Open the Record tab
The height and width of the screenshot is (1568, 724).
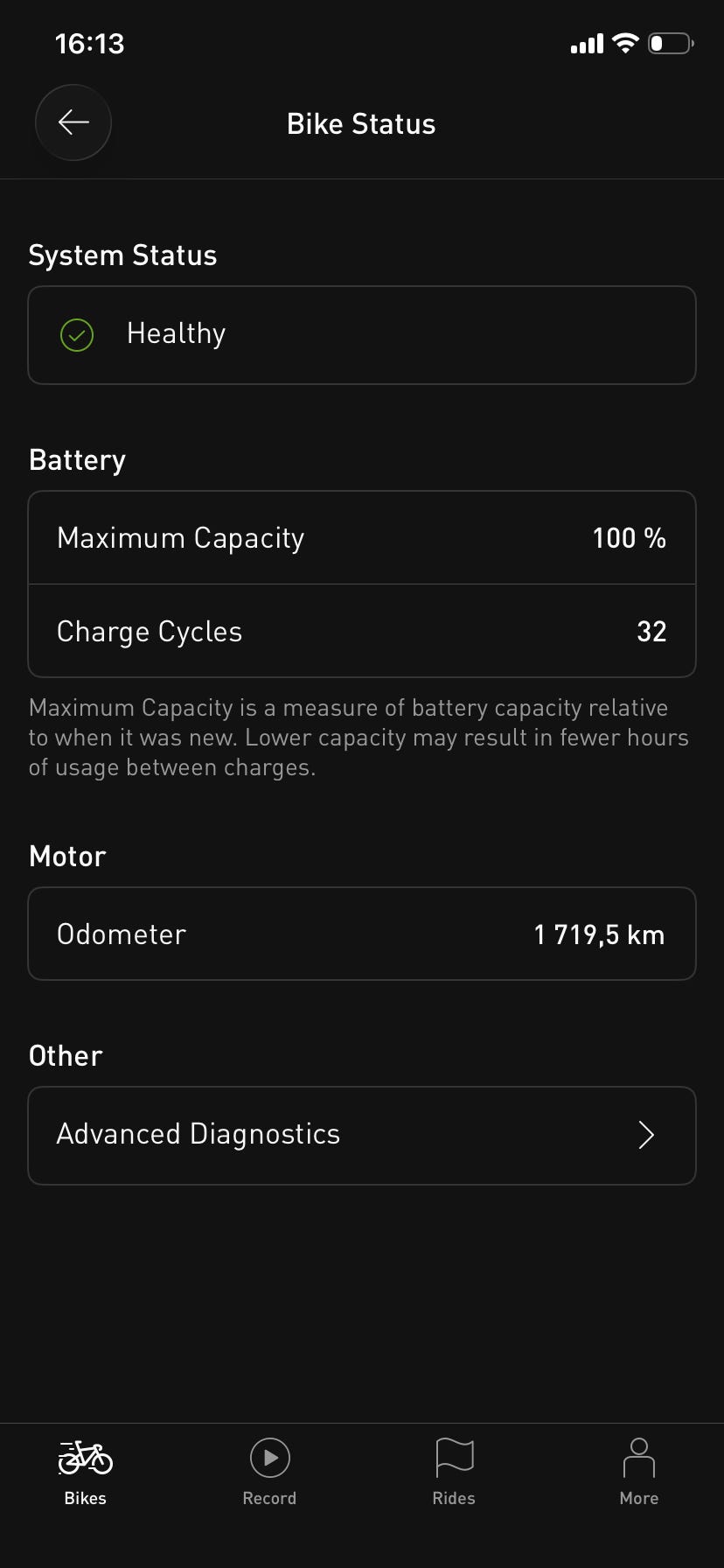tap(269, 1473)
